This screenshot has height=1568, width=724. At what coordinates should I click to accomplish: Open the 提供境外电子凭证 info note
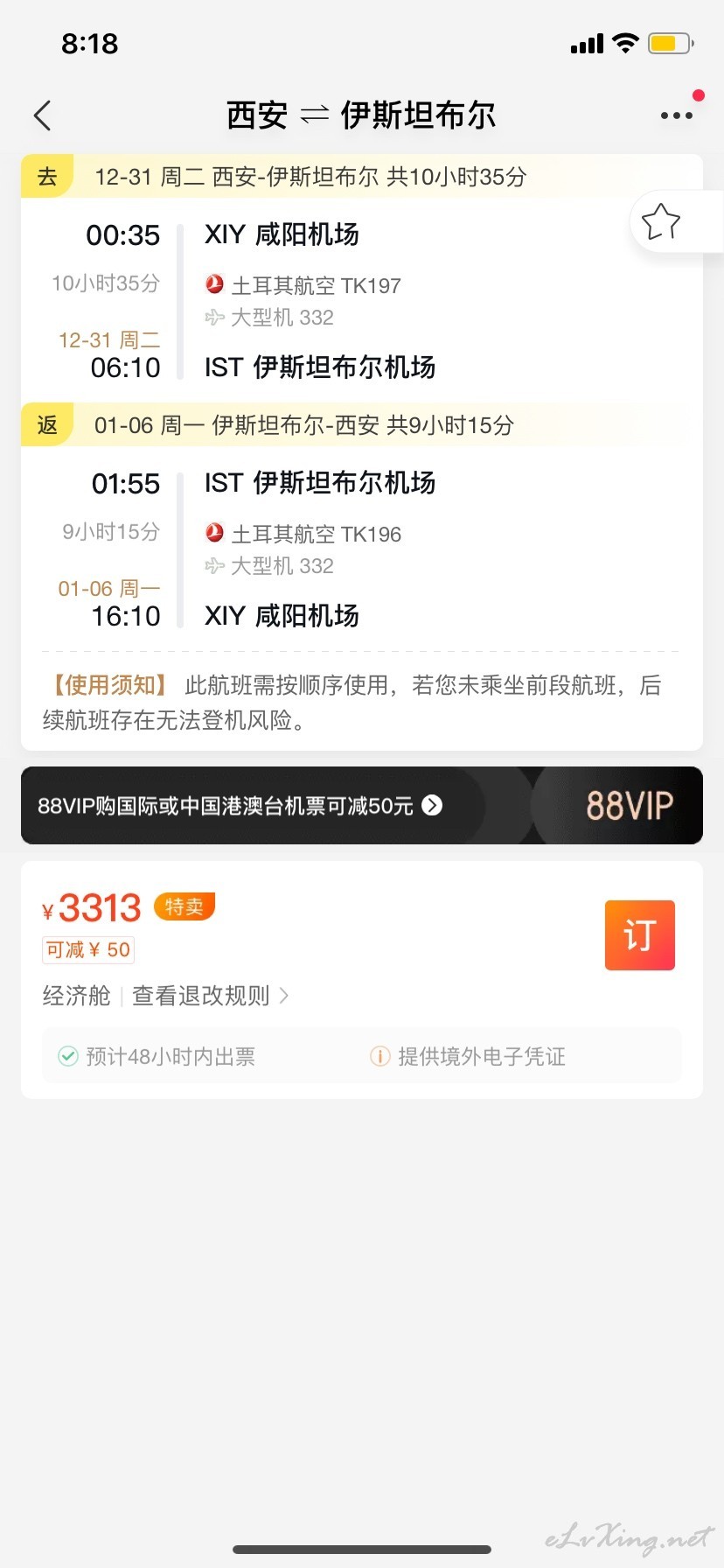(469, 1056)
